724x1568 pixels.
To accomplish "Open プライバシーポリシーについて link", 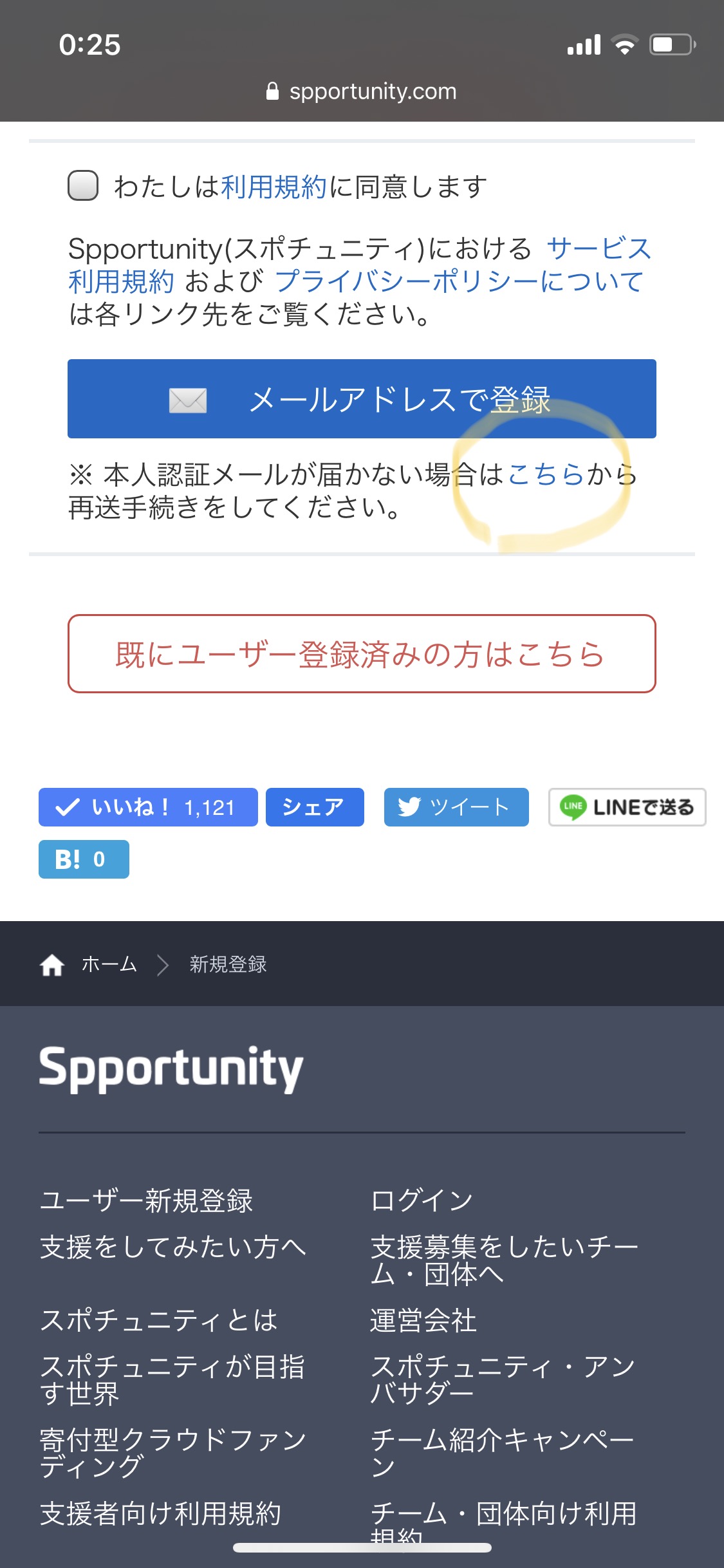I will (459, 281).
